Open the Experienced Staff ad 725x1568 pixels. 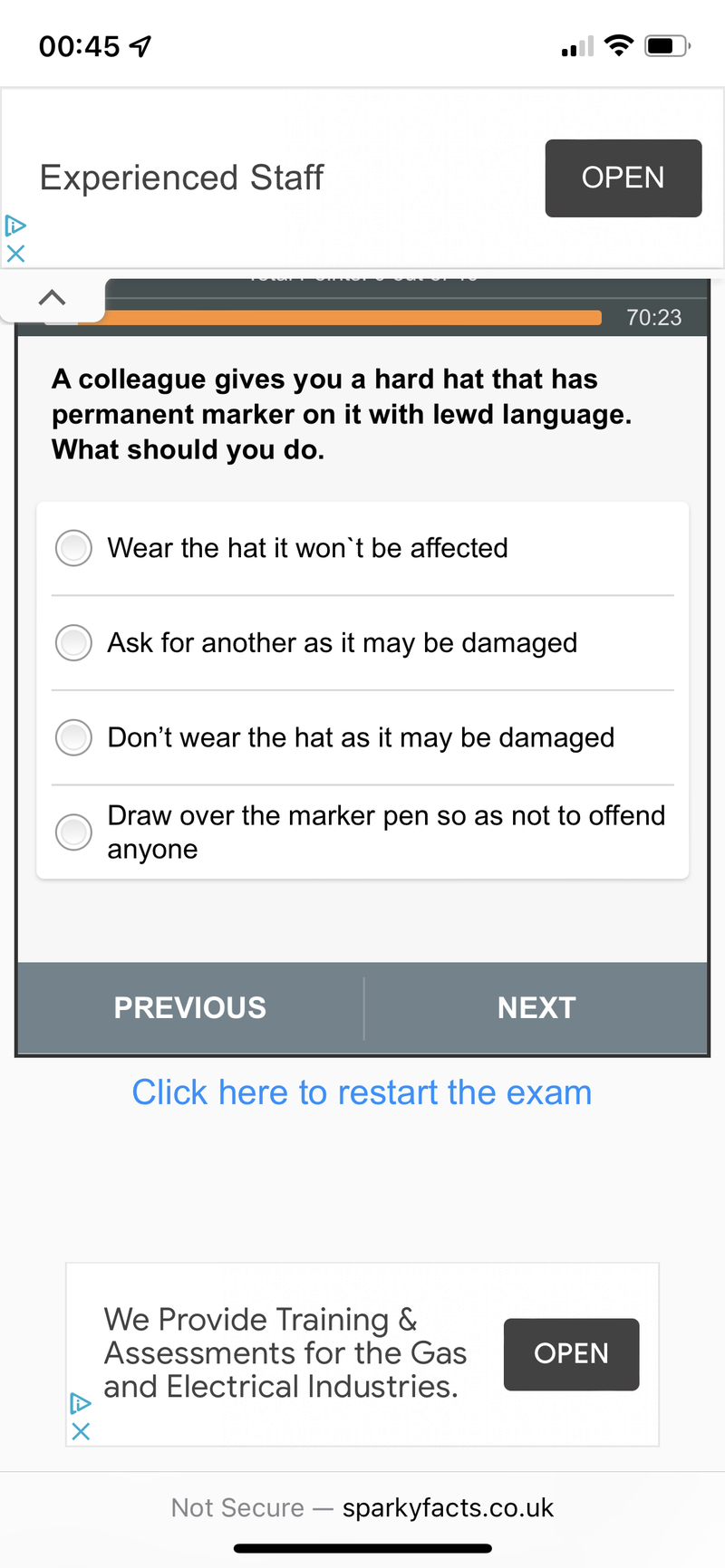[623, 178]
